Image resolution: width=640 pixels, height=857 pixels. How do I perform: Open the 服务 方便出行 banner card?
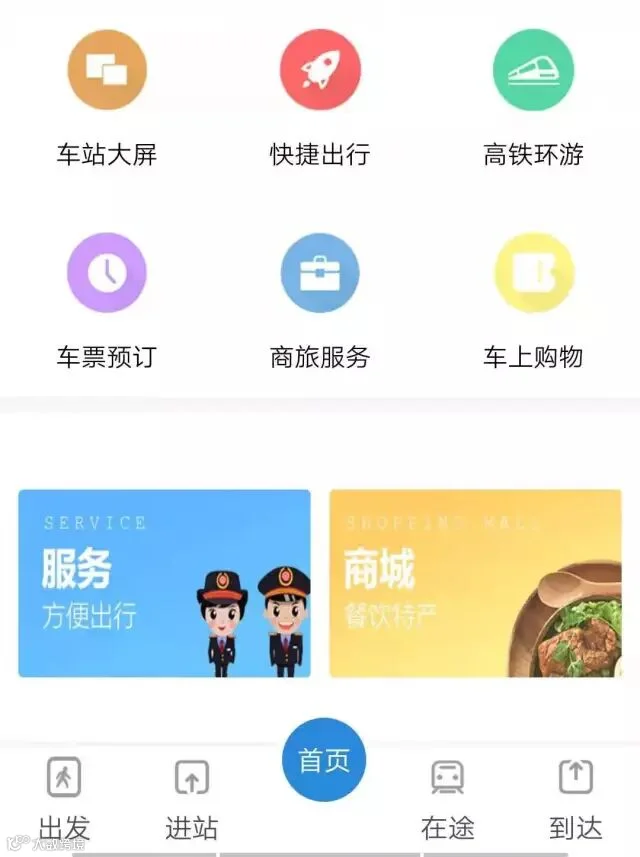165,583
